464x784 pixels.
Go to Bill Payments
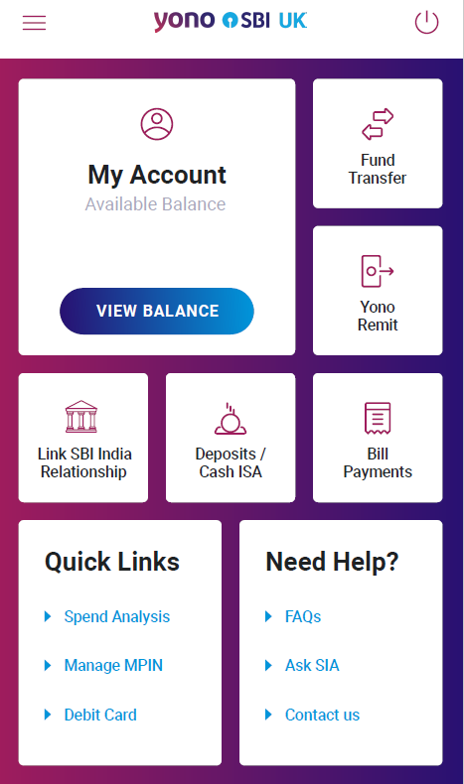coord(378,438)
